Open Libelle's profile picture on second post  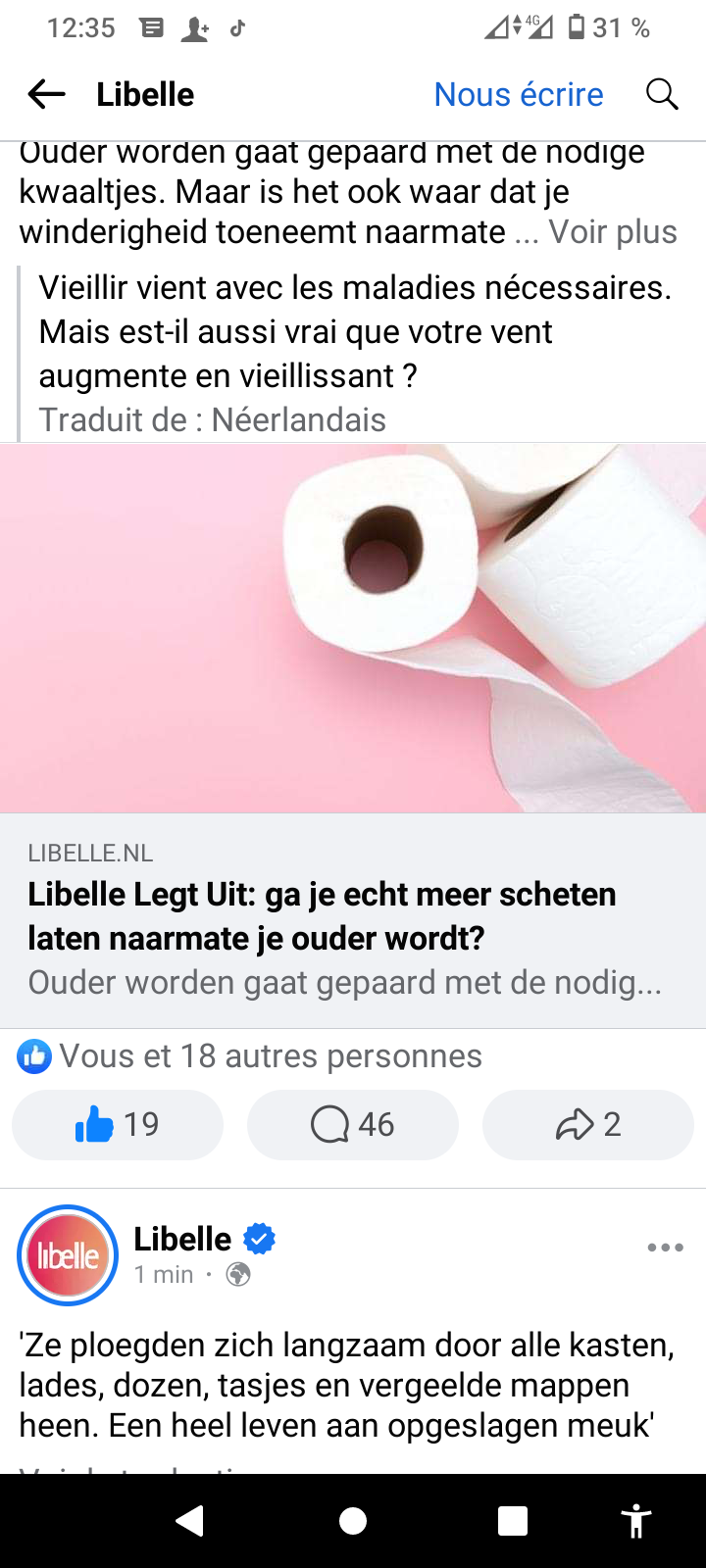pyautogui.click(x=68, y=1255)
